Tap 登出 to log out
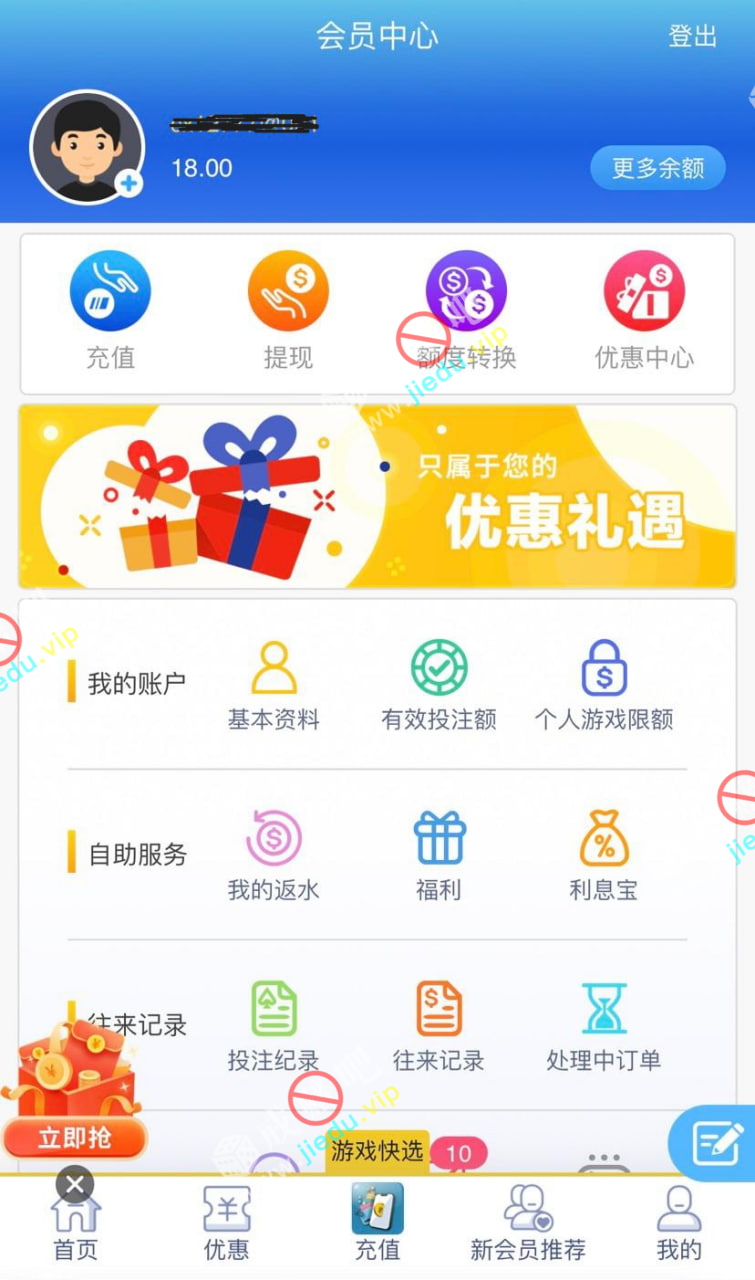The width and height of the screenshot is (755, 1280). tap(692, 37)
